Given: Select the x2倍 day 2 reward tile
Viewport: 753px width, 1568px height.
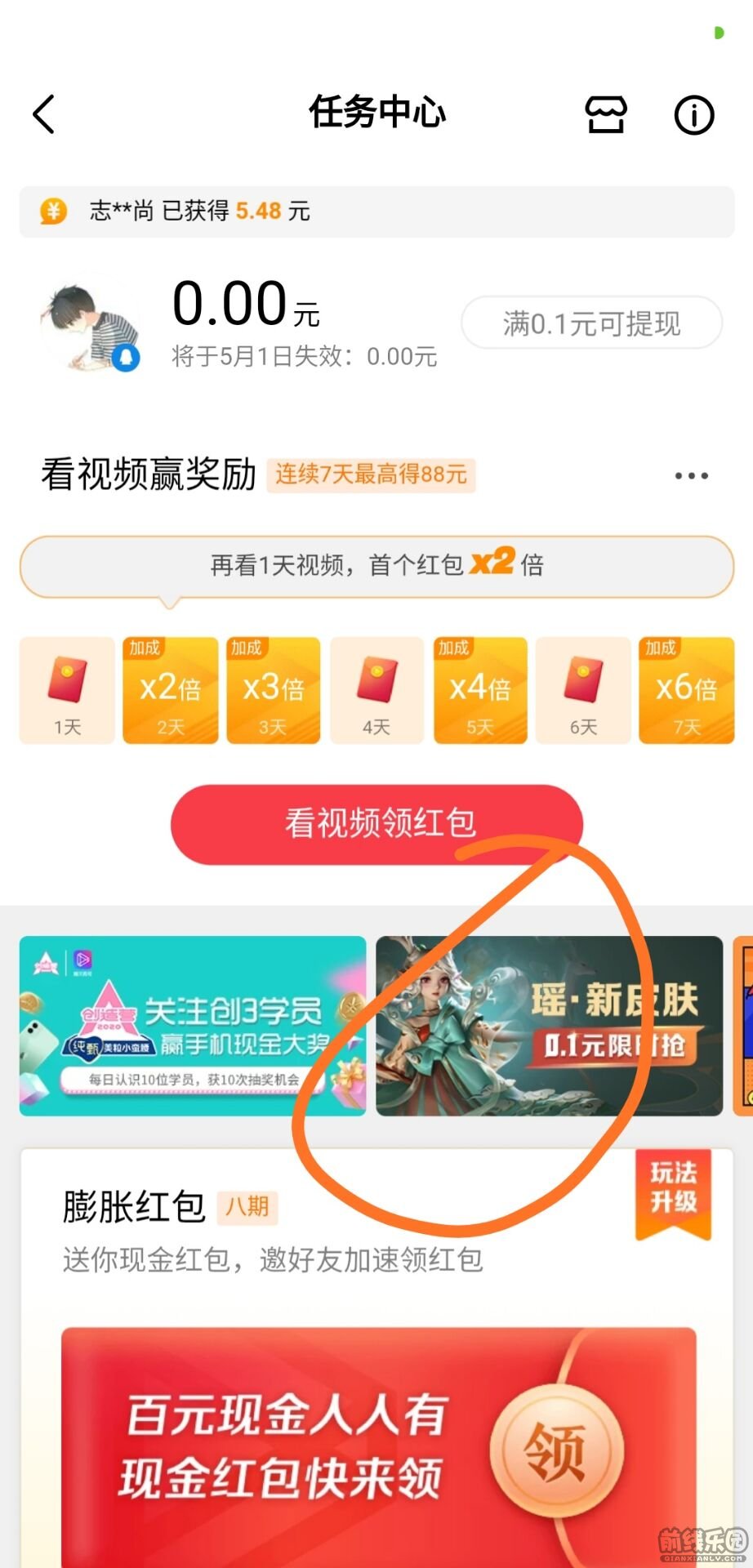Looking at the screenshot, I should (x=170, y=691).
